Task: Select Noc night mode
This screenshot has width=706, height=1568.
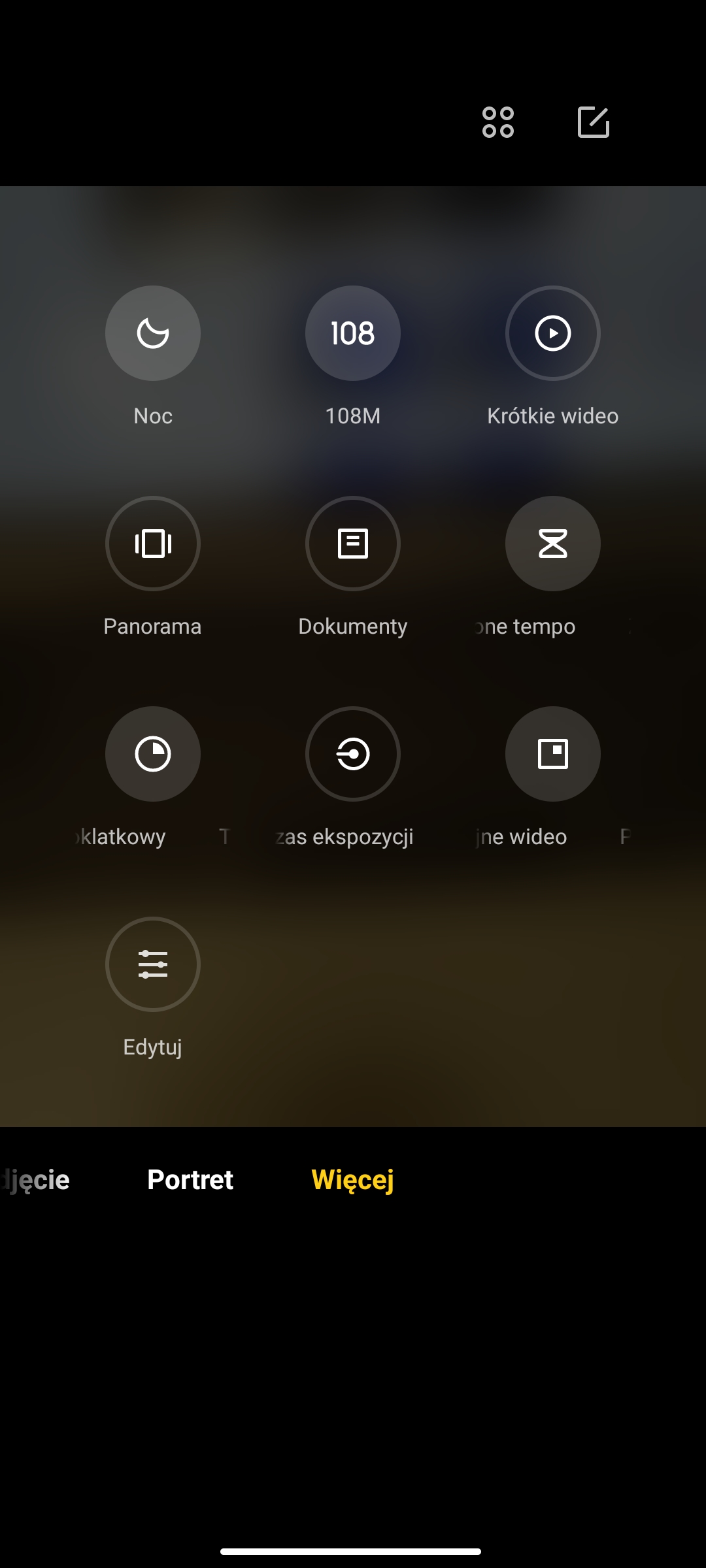Action: coord(153,333)
